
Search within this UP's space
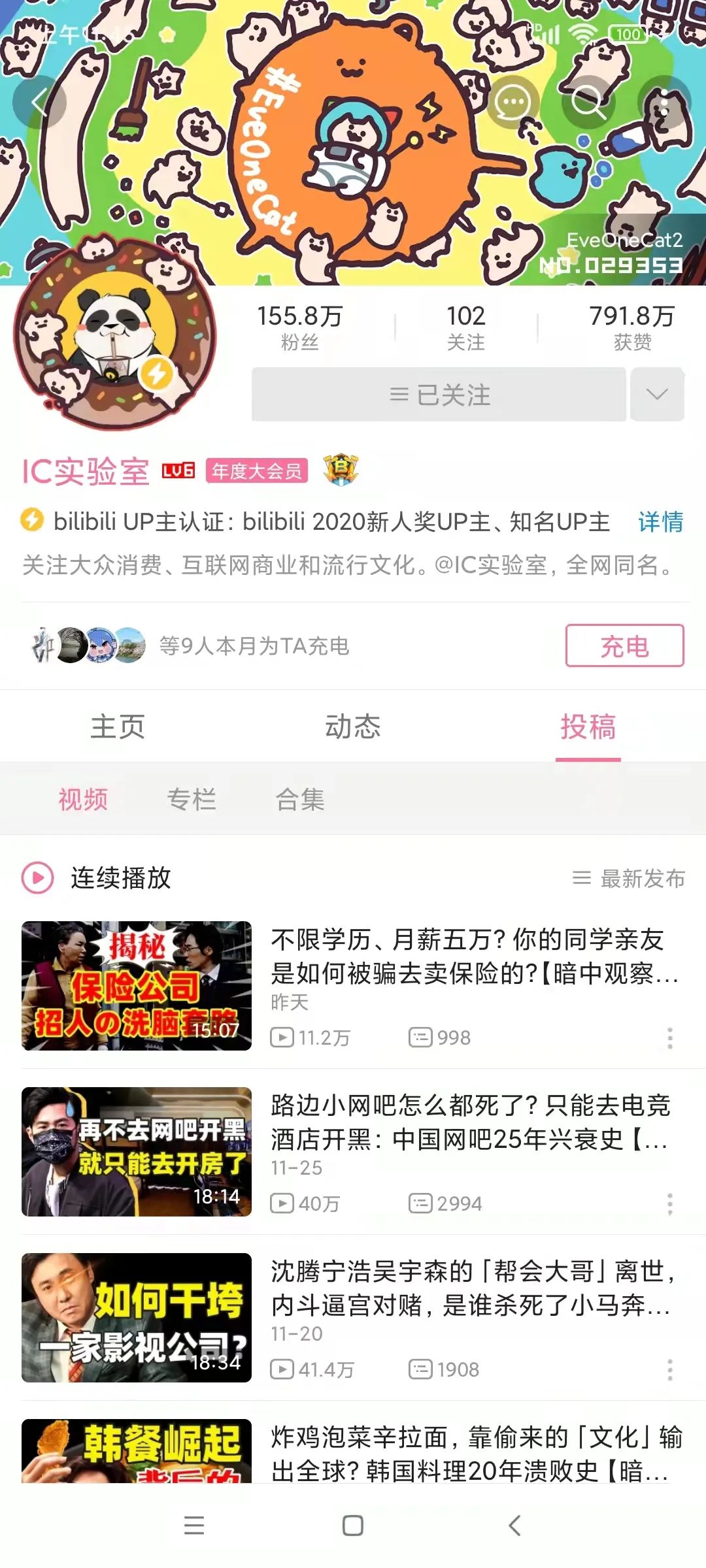point(588,102)
